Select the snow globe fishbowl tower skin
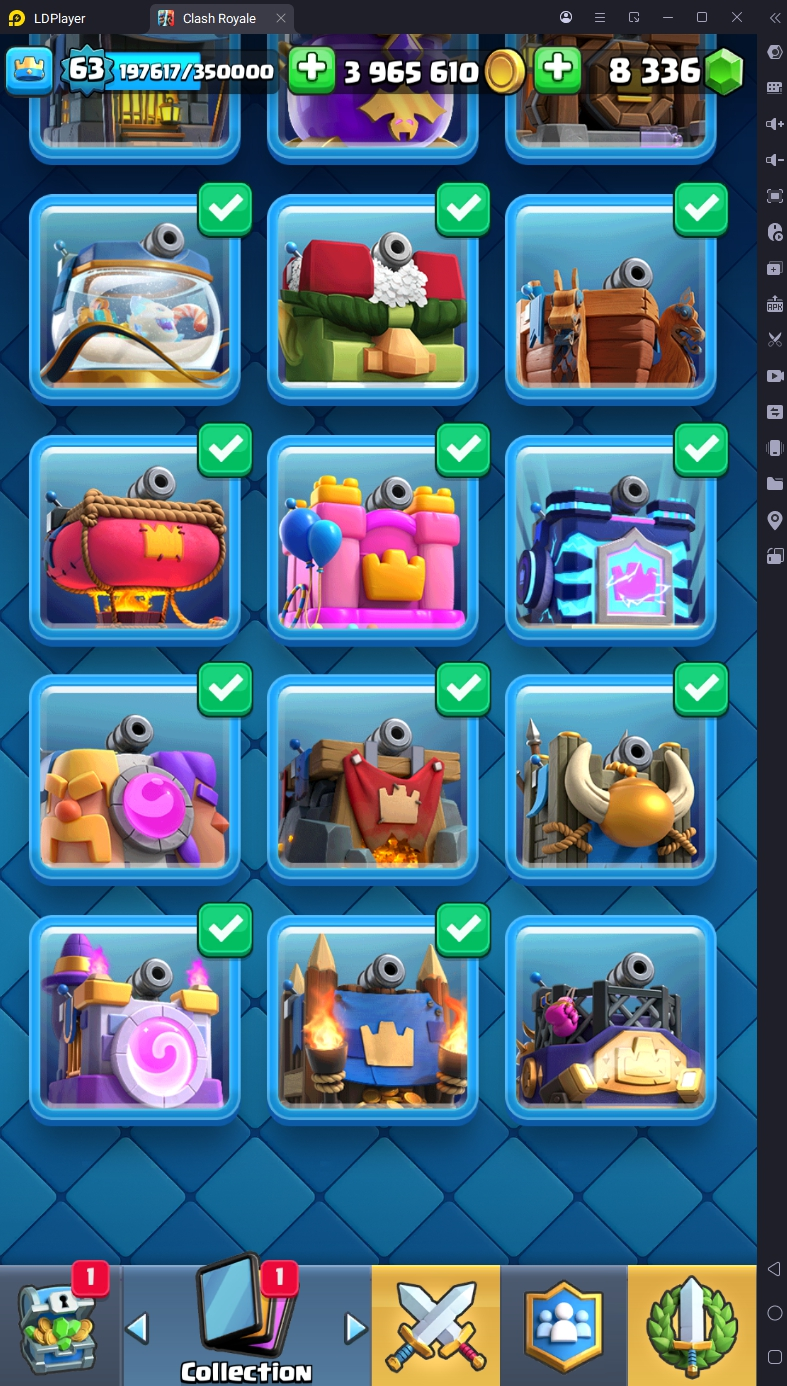 pos(134,299)
